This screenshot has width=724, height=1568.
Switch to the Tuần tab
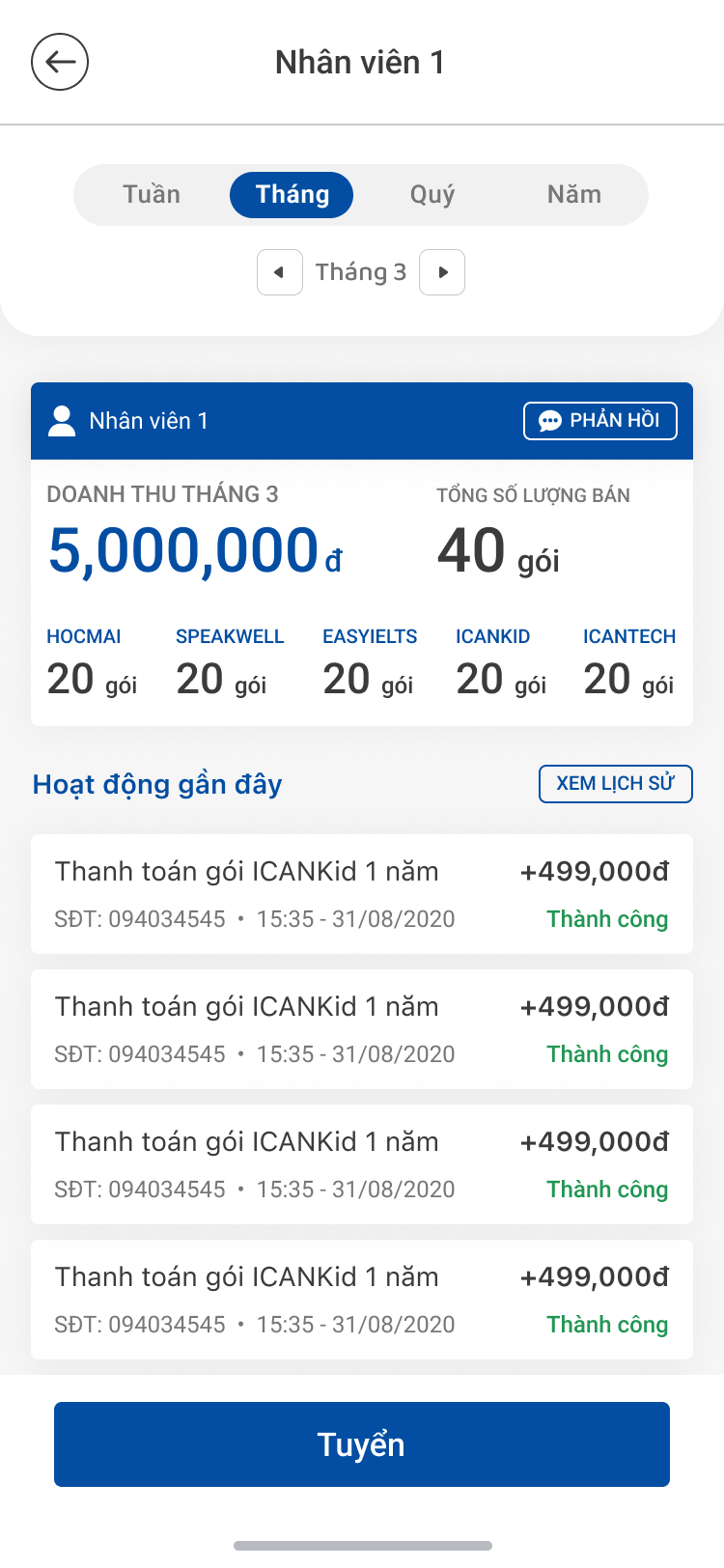152,194
